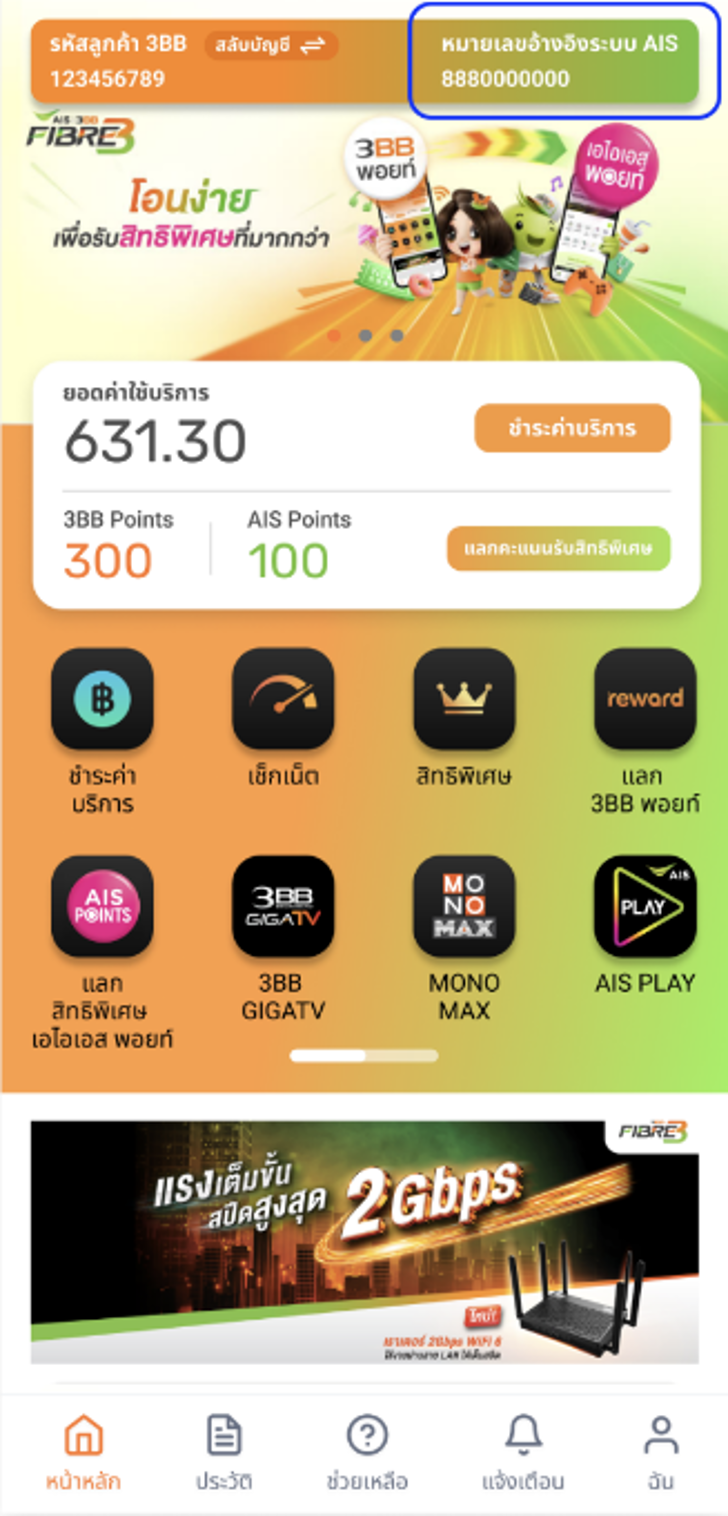Open เช็กเน็ต speed check
The width and height of the screenshot is (728, 1516).
pos(283,699)
